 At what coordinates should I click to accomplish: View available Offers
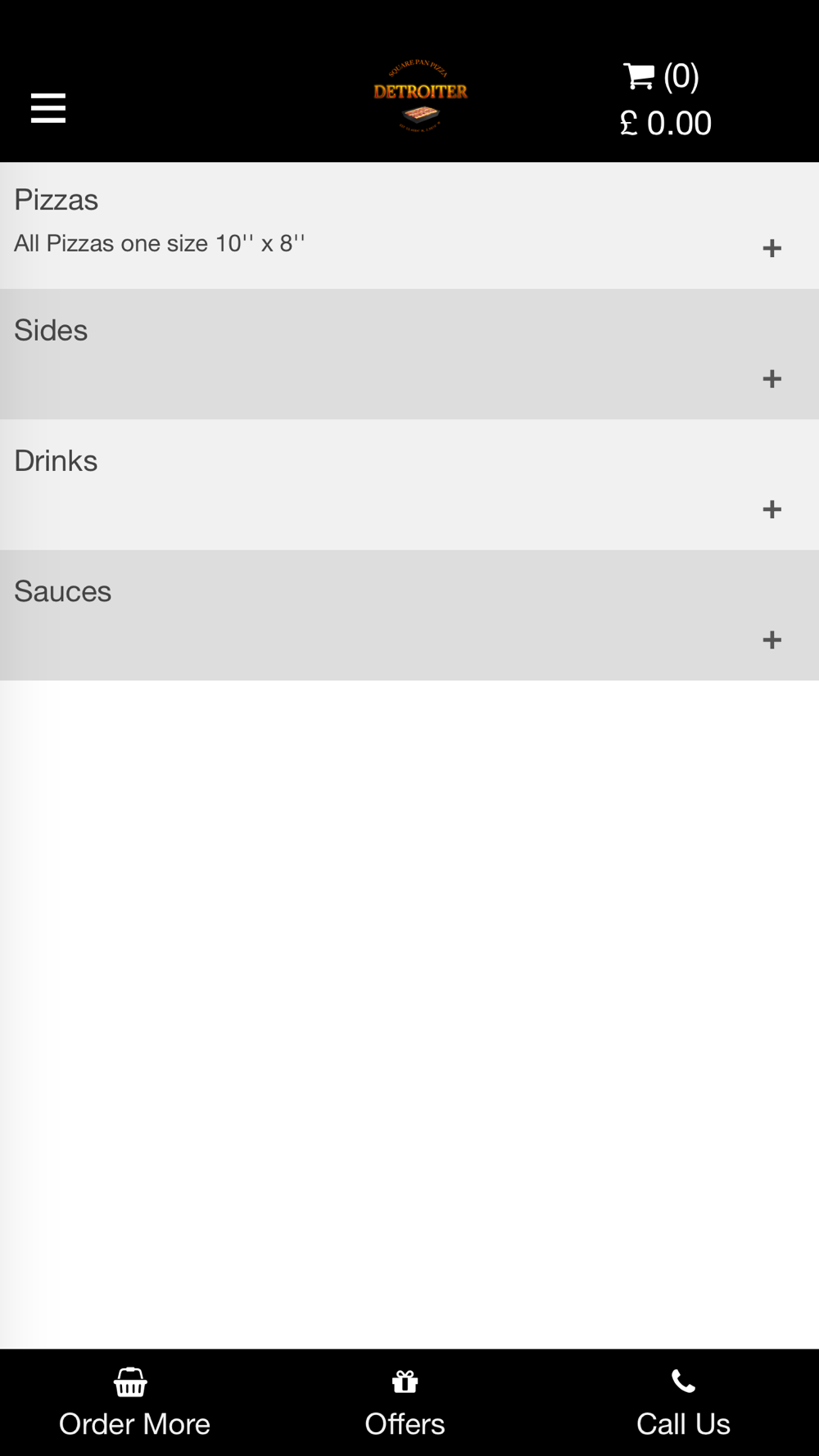pos(405,1404)
